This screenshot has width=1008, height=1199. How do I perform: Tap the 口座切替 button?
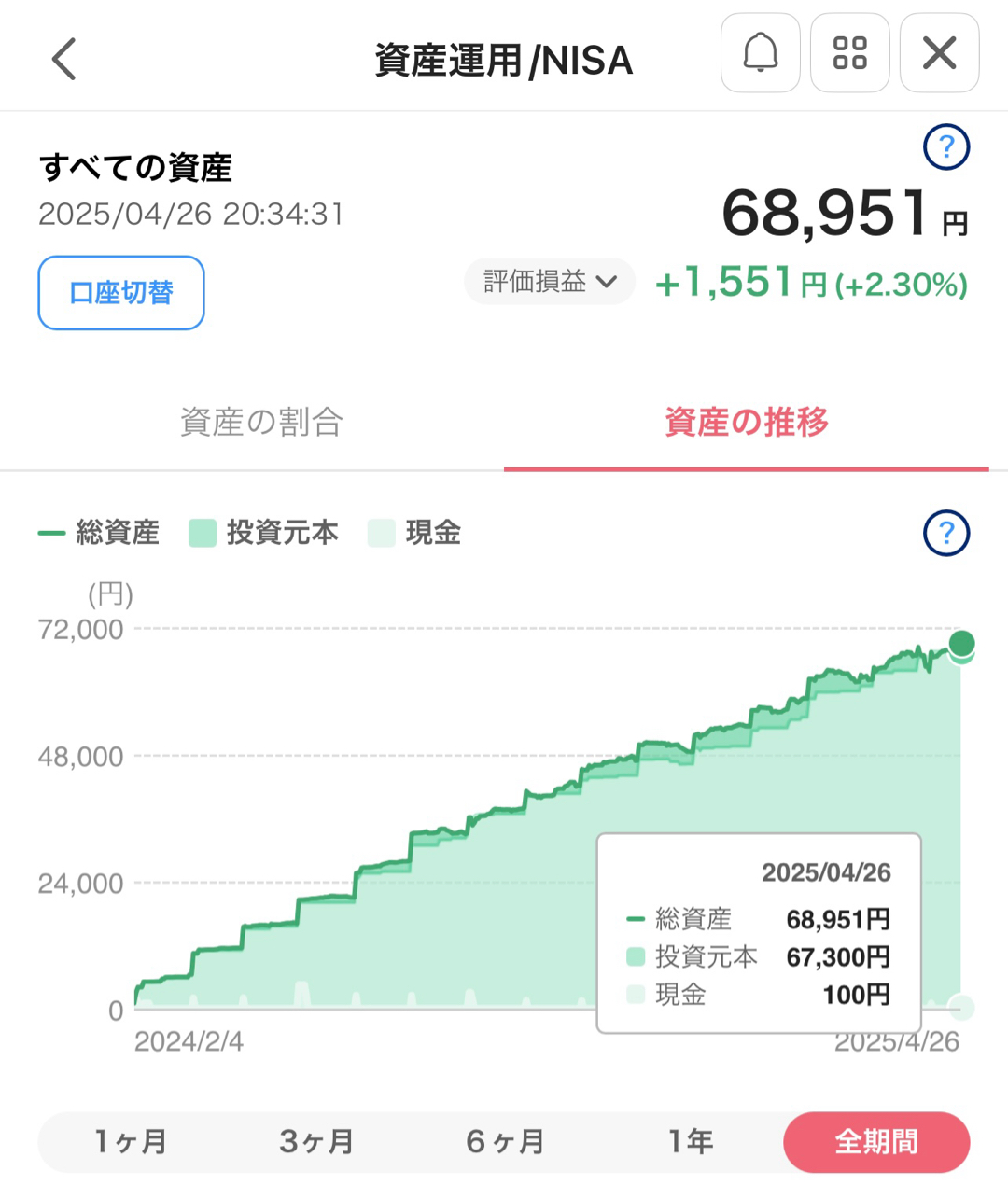[121, 293]
